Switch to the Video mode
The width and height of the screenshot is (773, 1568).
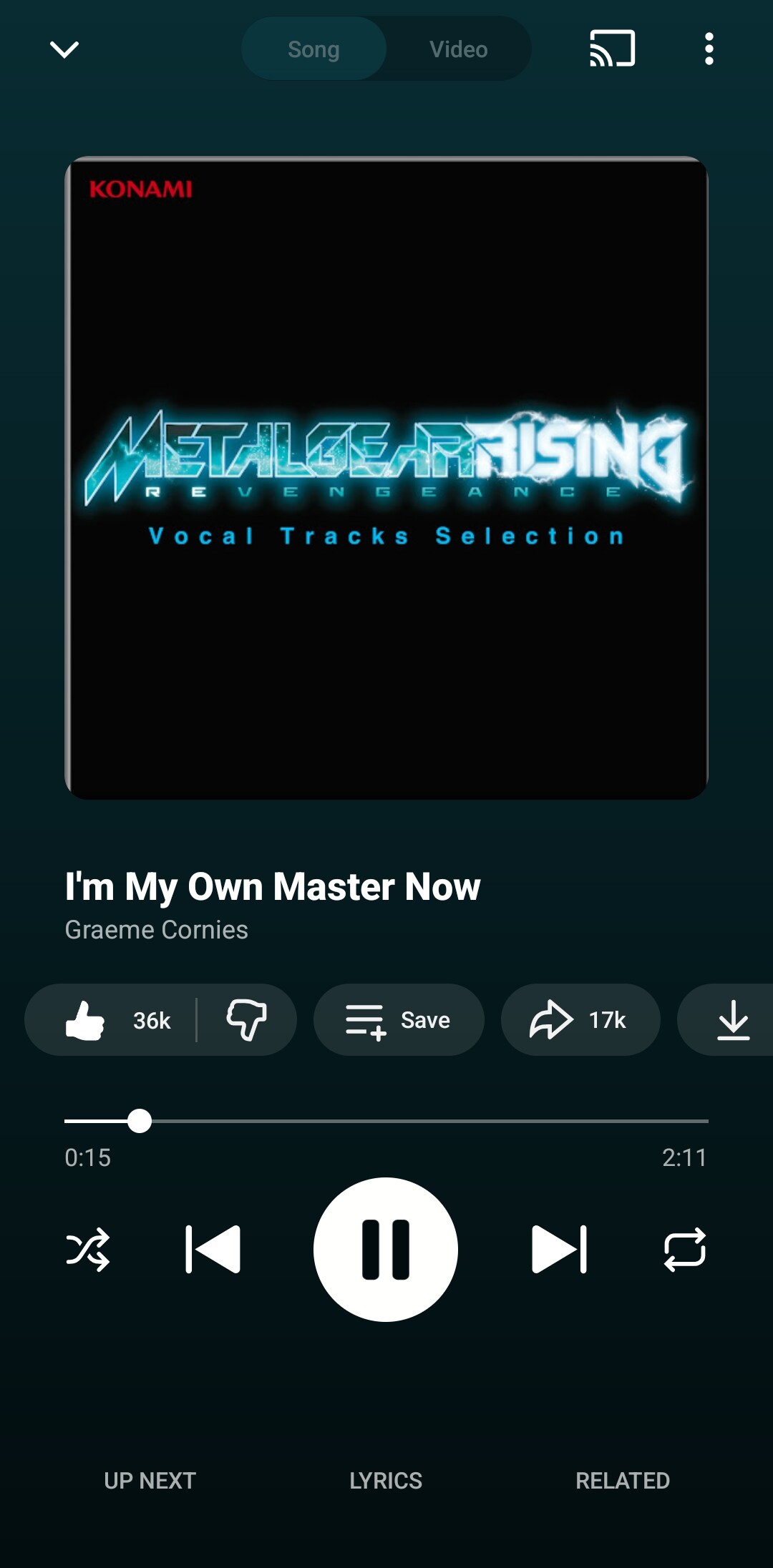458,49
